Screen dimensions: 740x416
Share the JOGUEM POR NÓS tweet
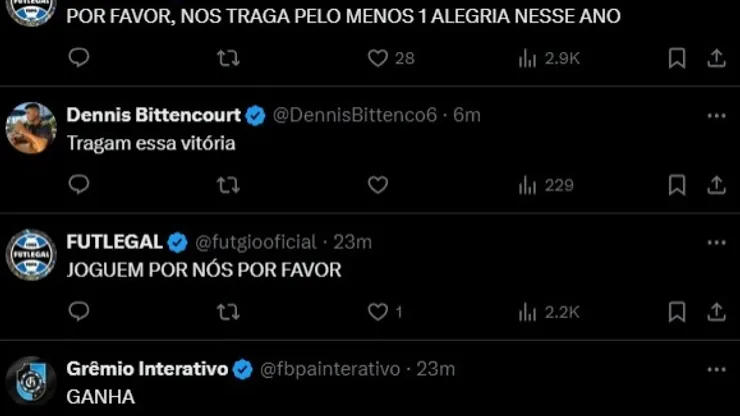click(716, 312)
